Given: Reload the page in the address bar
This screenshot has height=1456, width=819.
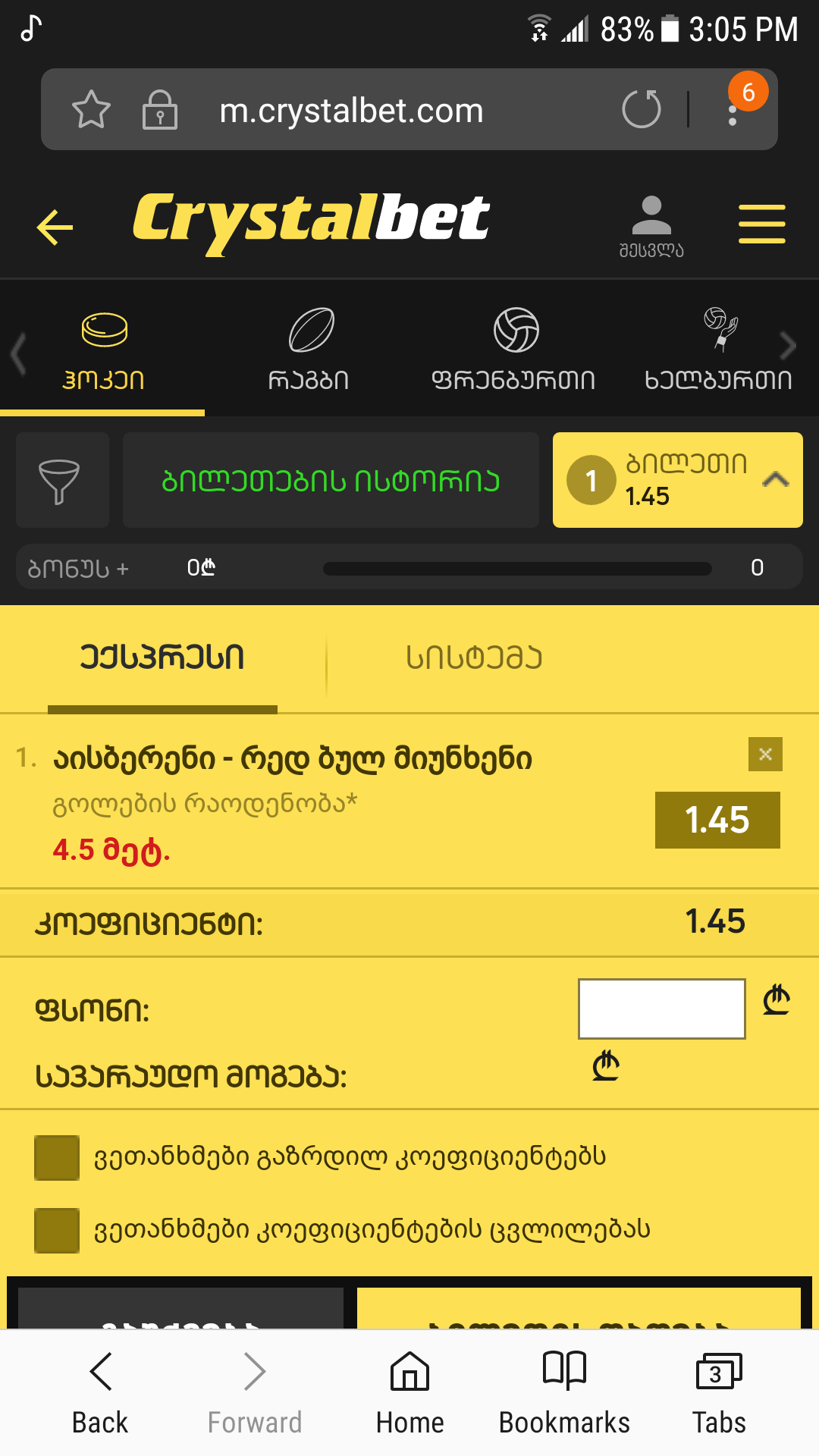Looking at the screenshot, I should coord(642,110).
